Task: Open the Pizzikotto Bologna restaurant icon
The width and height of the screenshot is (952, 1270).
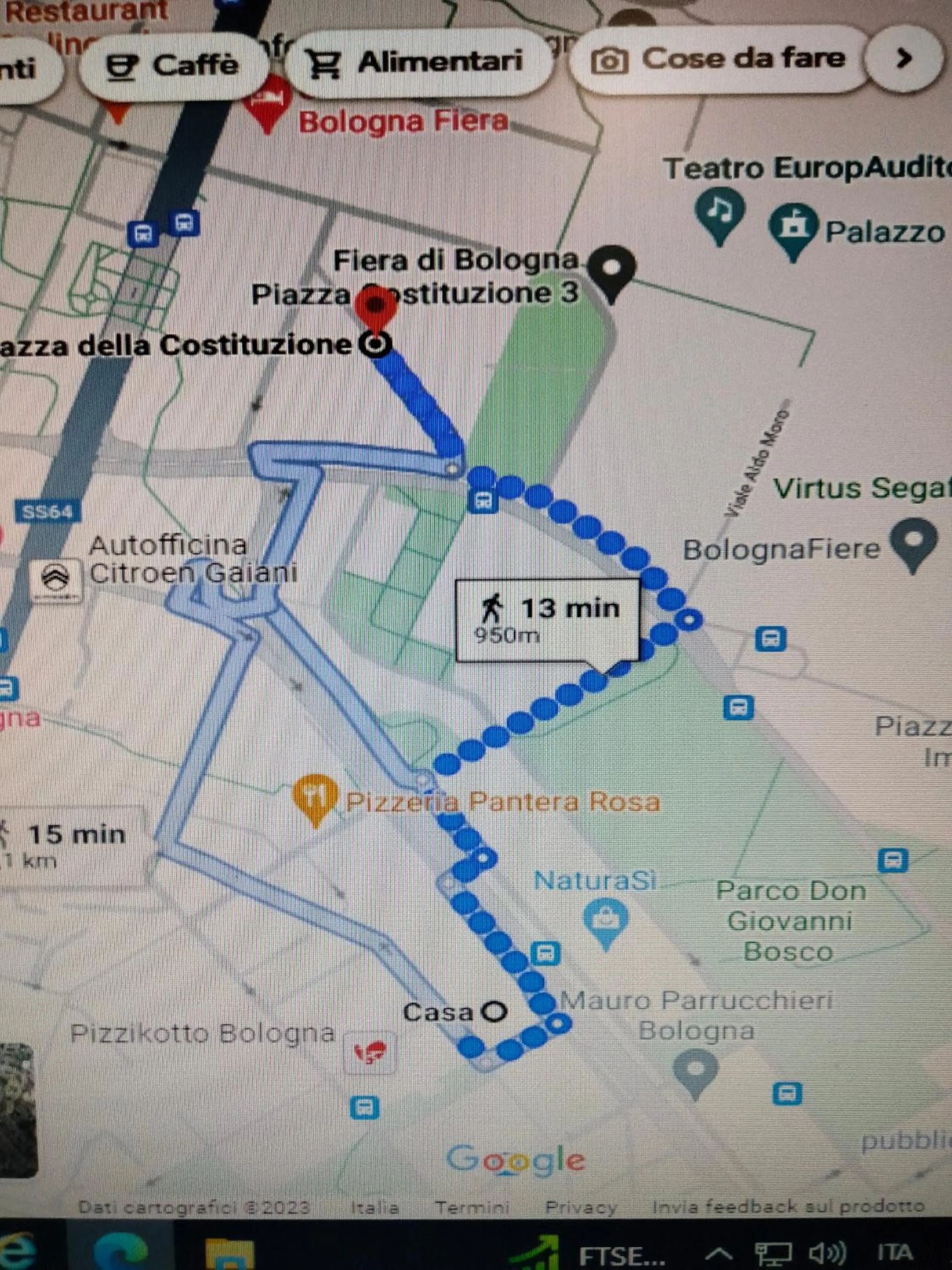Action: tap(369, 1052)
